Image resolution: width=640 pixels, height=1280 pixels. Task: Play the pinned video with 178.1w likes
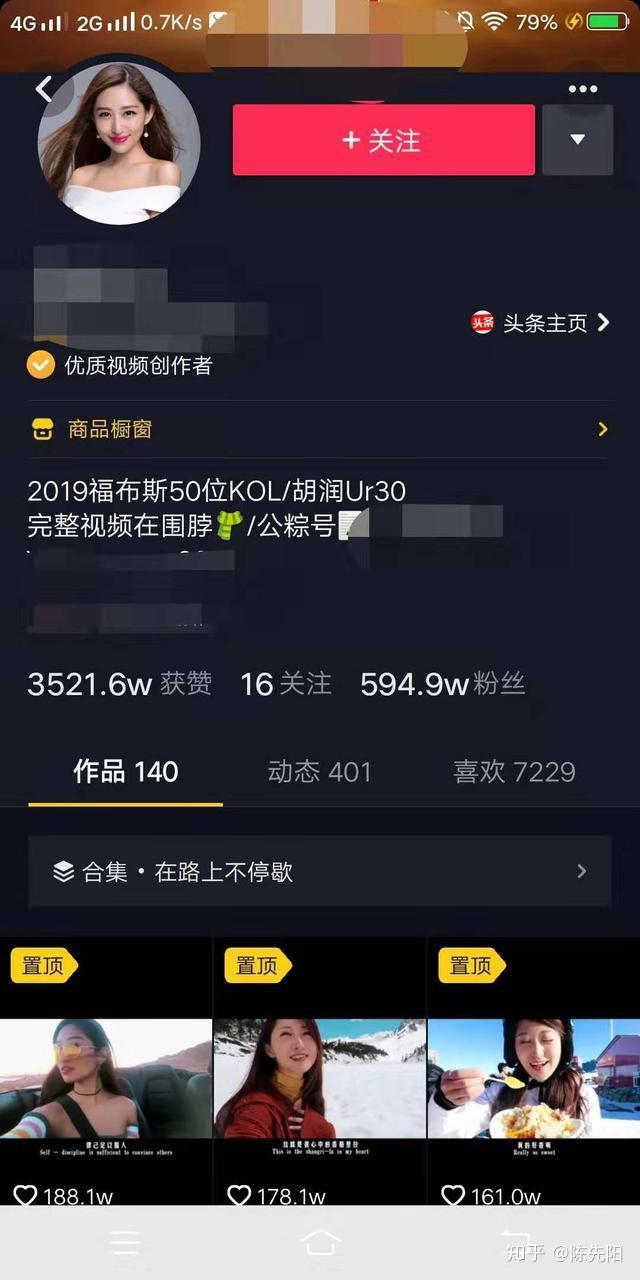(320, 1072)
